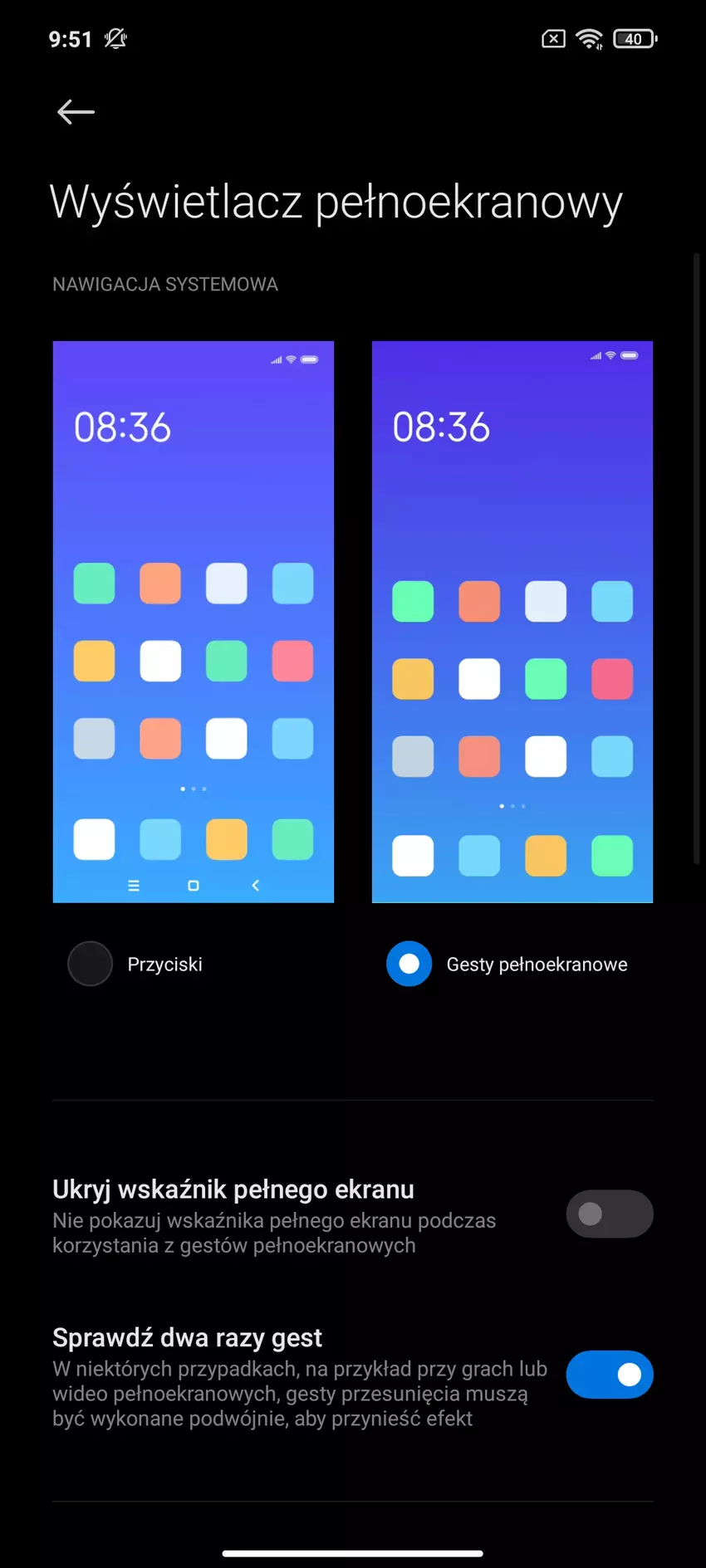Go back using the arrow icon
This screenshot has width=706, height=1568.
click(76, 112)
